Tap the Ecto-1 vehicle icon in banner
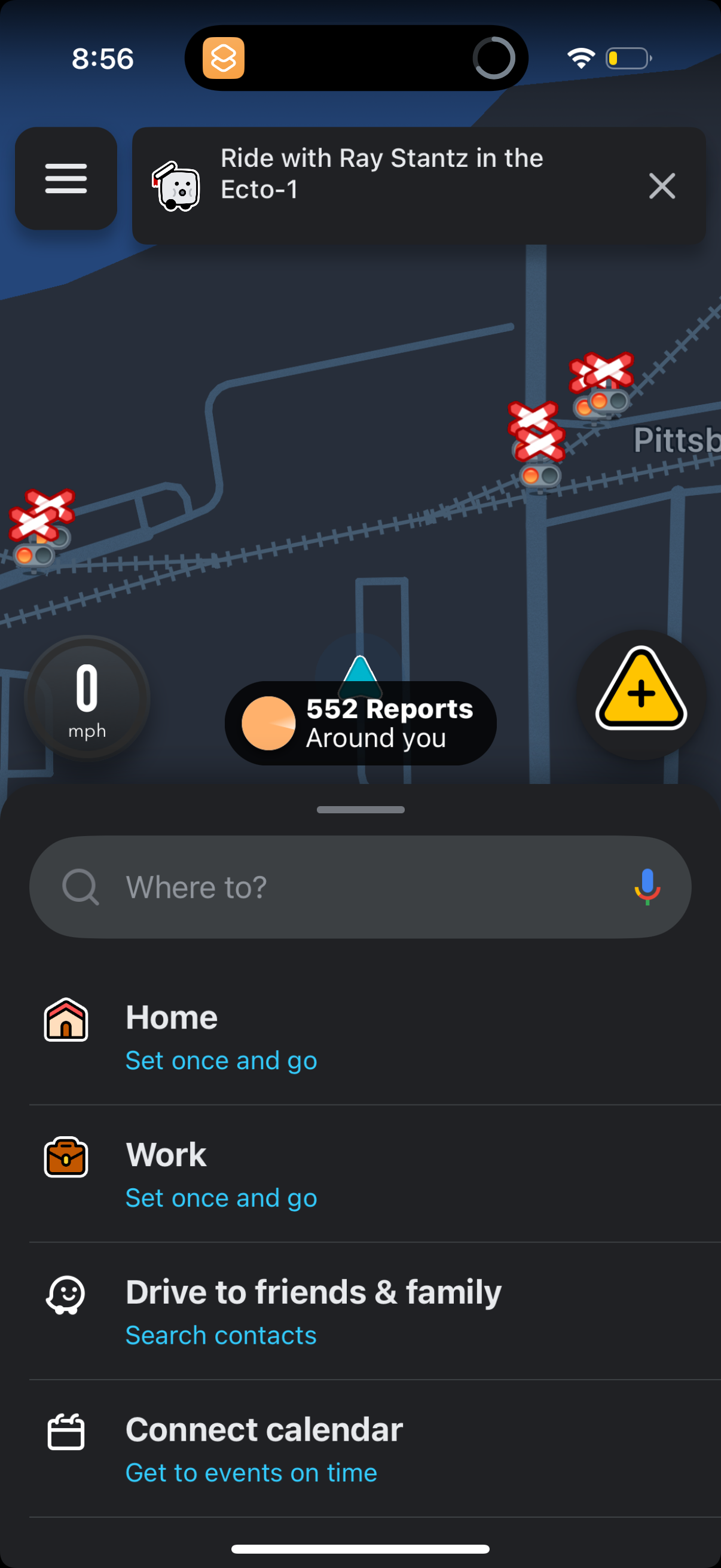The height and width of the screenshot is (1568, 721). tap(176, 185)
